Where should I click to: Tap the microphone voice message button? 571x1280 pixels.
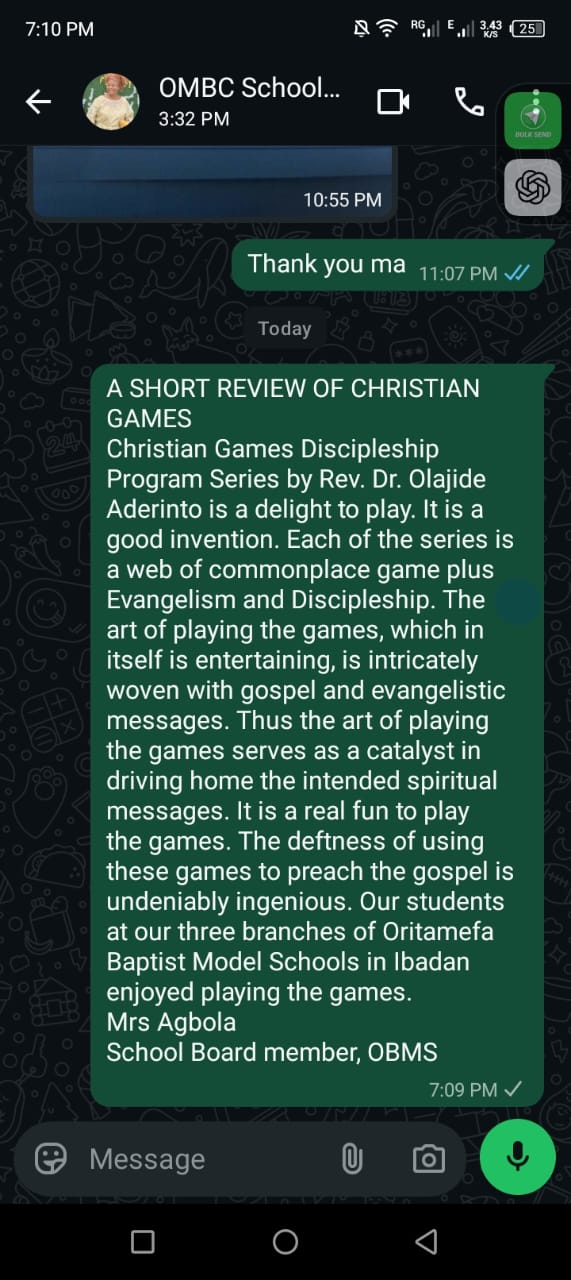point(517,1158)
